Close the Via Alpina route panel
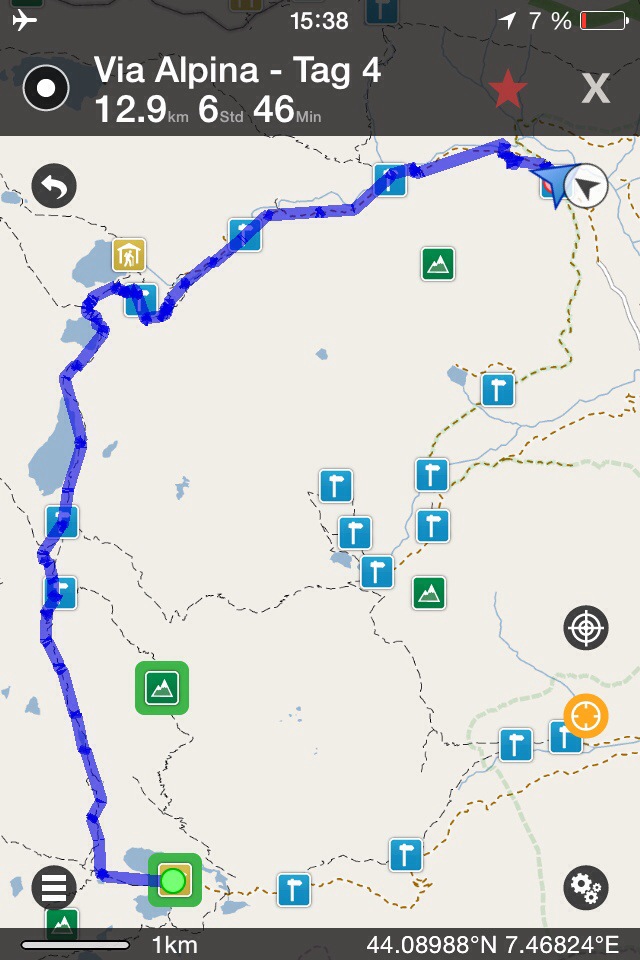This screenshot has height=960, width=640. tap(596, 89)
